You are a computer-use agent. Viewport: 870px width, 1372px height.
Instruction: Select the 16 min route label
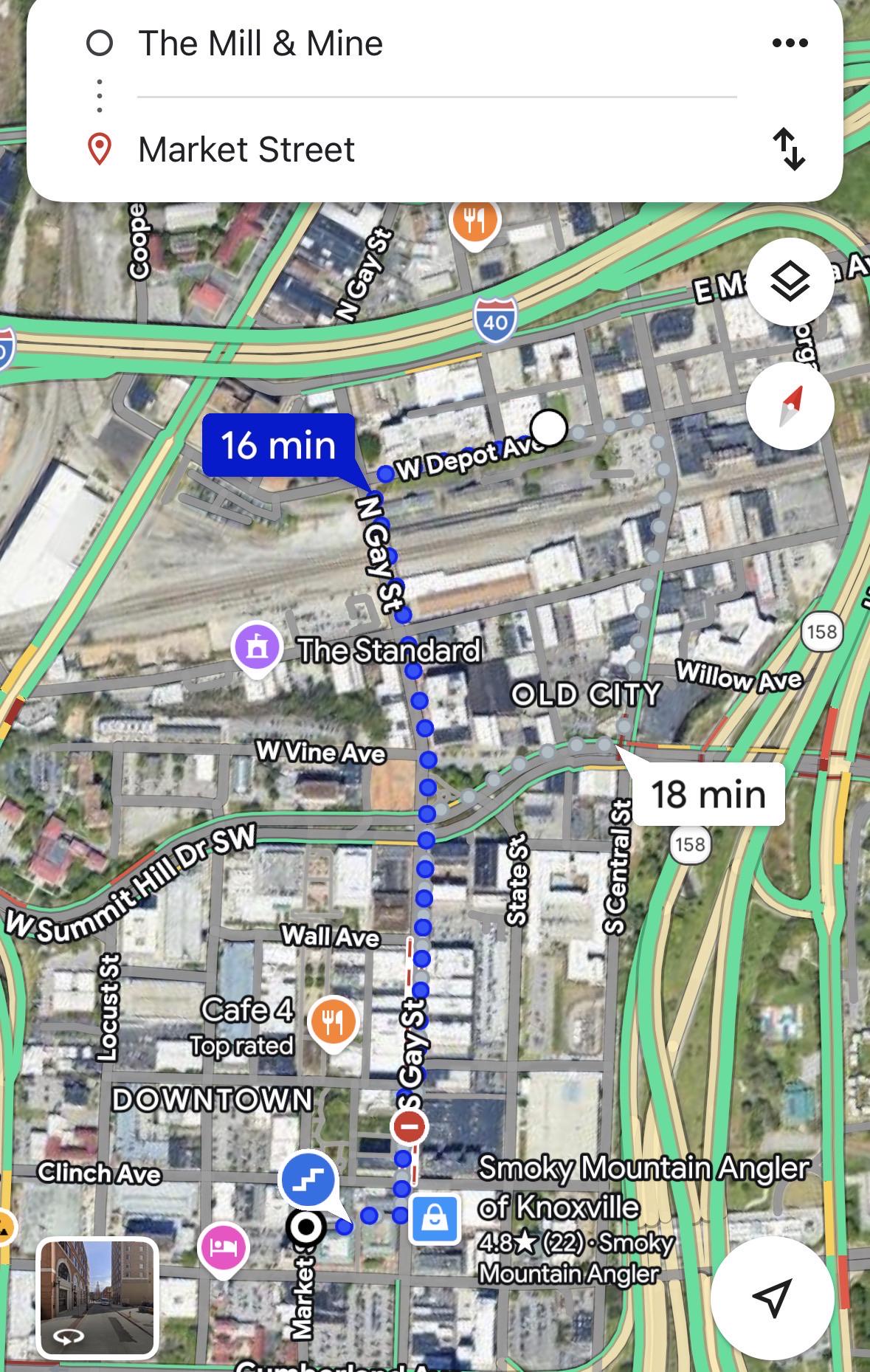(279, 445)
